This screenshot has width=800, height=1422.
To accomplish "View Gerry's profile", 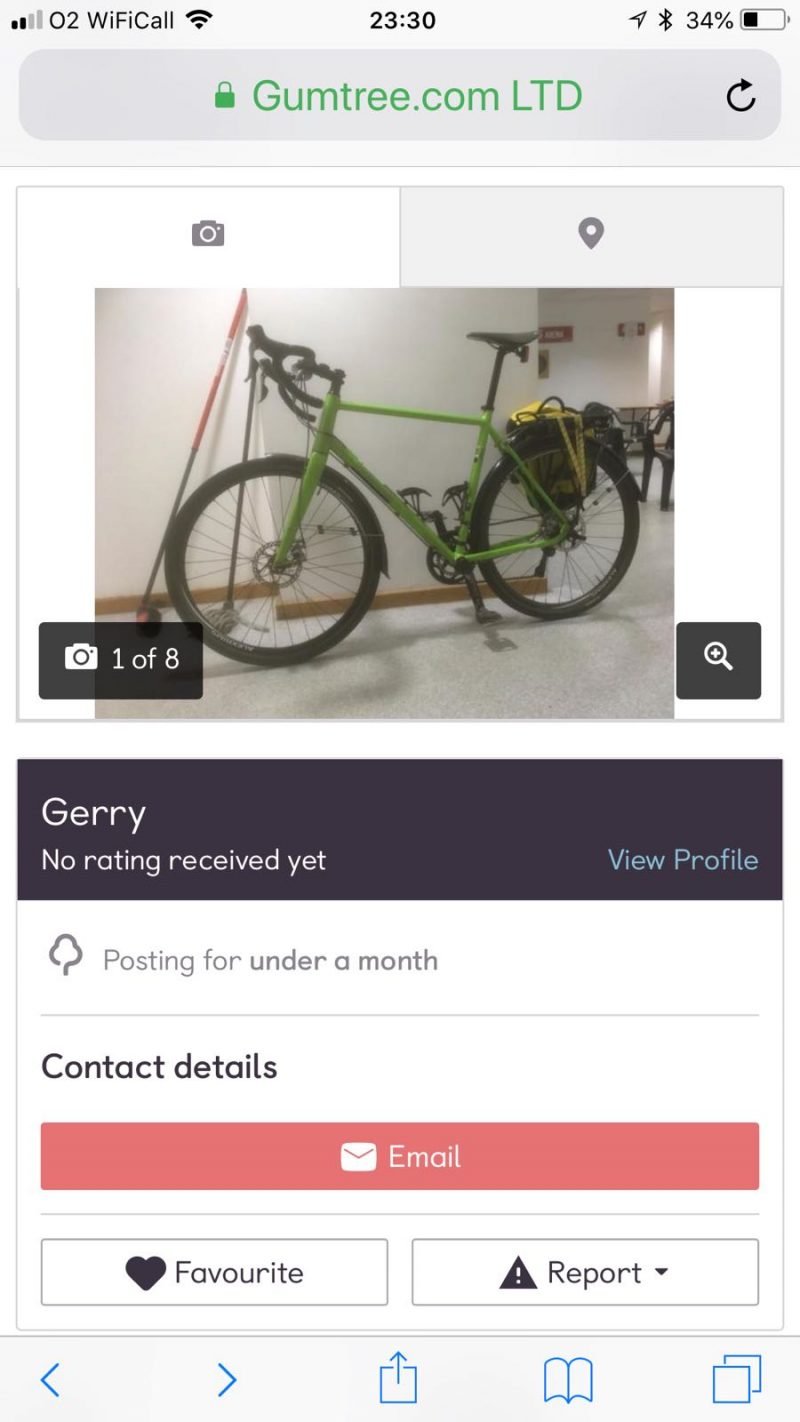I will point(683,860).
